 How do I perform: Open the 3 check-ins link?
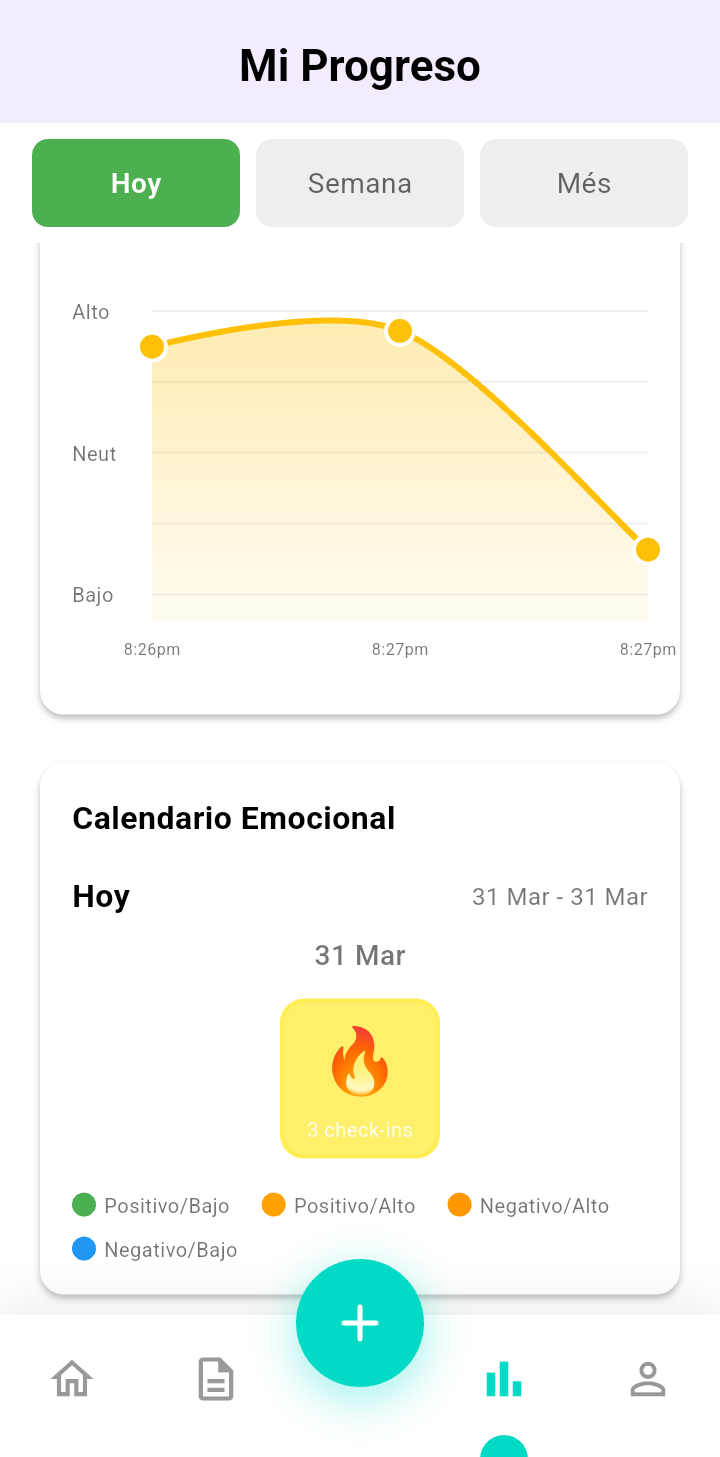click(360, 1130)
